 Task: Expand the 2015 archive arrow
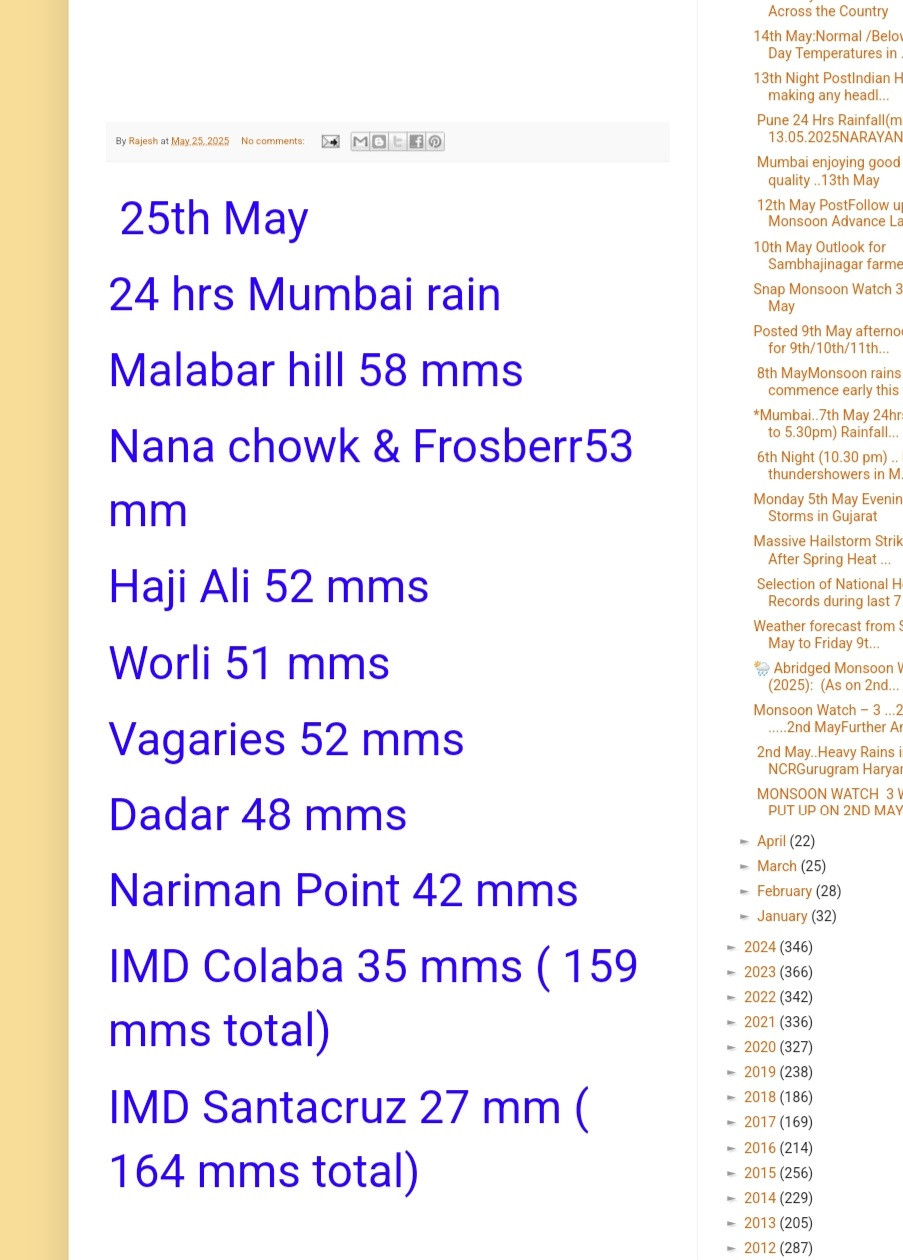pyautogui.click(x=733, y=1174)
